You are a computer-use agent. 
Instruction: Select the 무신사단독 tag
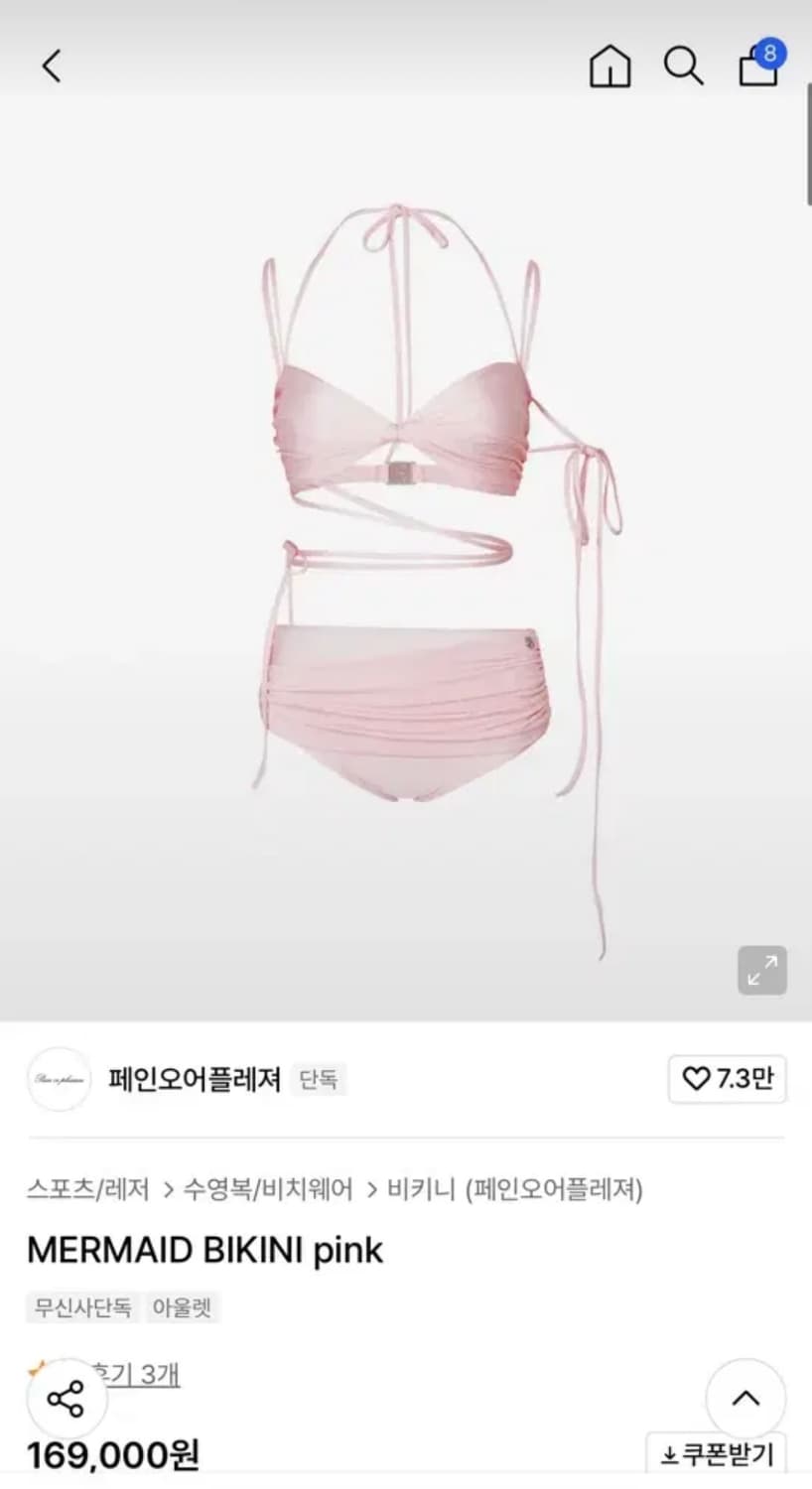[81, 1308]
